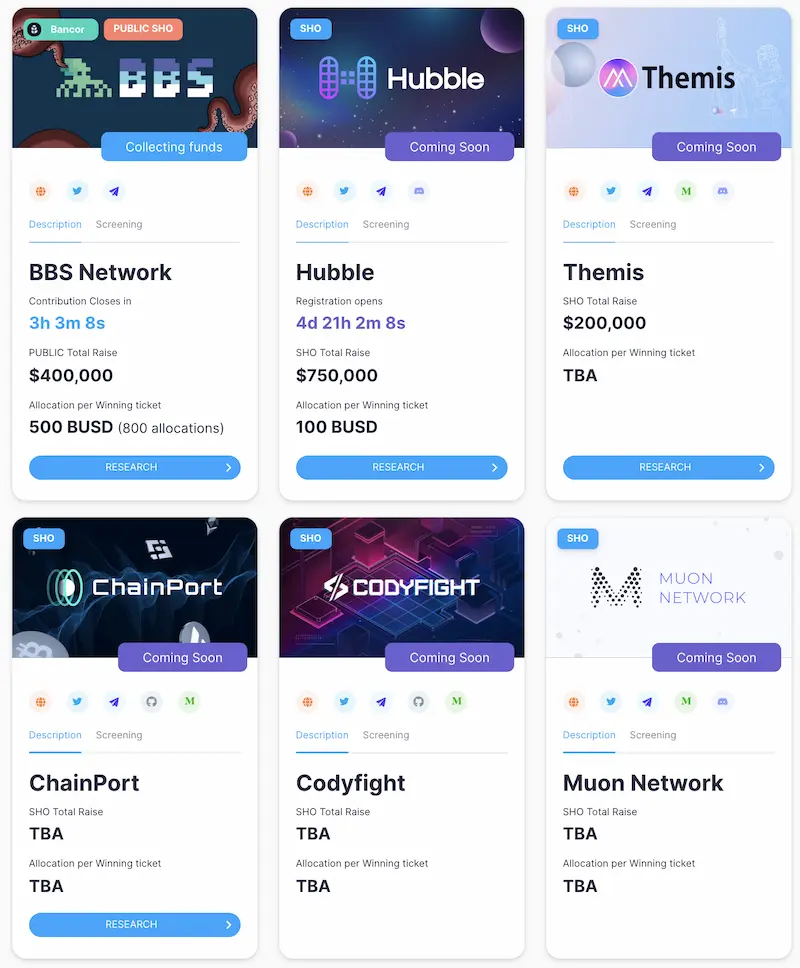Open Muon Network's Twitter icon
The height and width of the screenshot is (968, 800).
click(611, 702)
